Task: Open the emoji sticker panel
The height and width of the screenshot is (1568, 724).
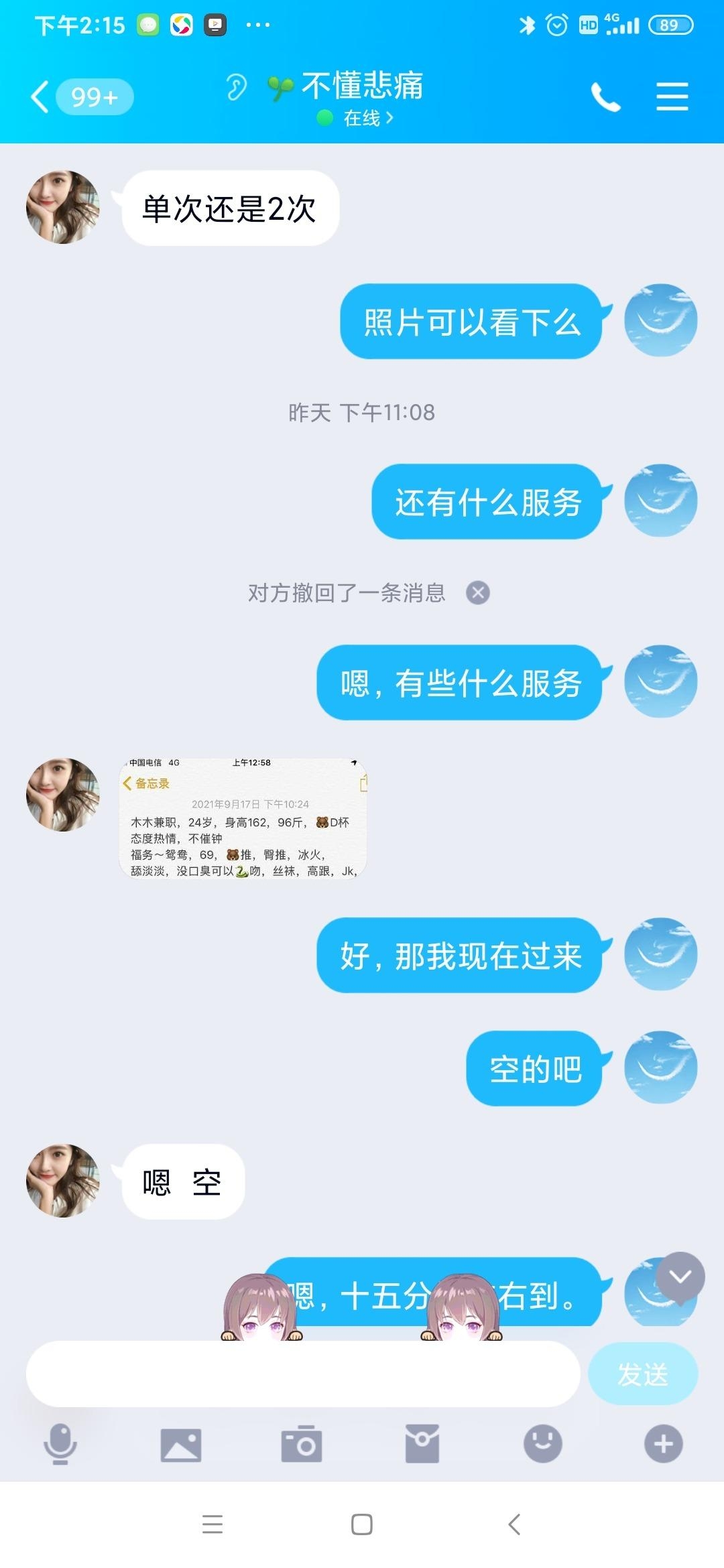Action: coord(543,1444)
